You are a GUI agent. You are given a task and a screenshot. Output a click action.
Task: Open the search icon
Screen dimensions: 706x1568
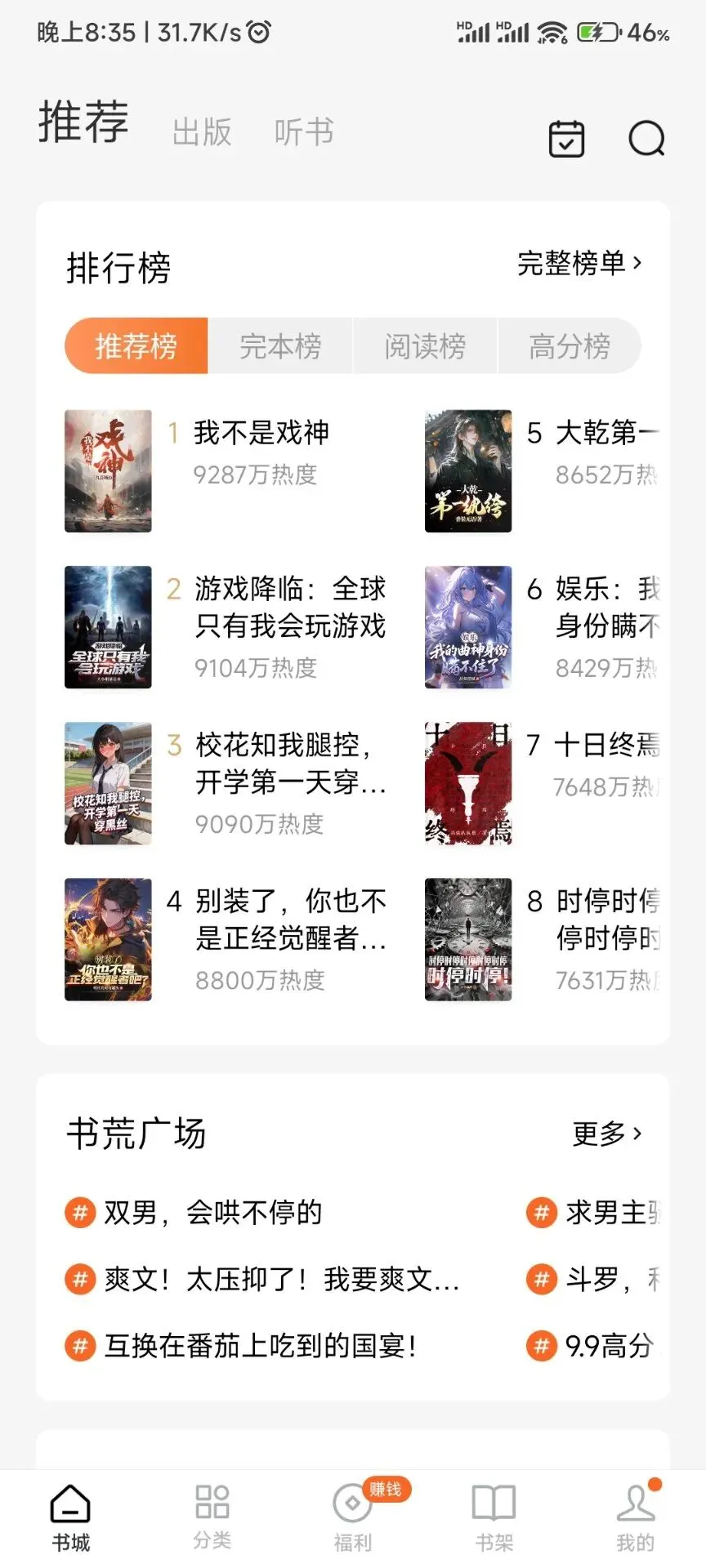point(646,138)
